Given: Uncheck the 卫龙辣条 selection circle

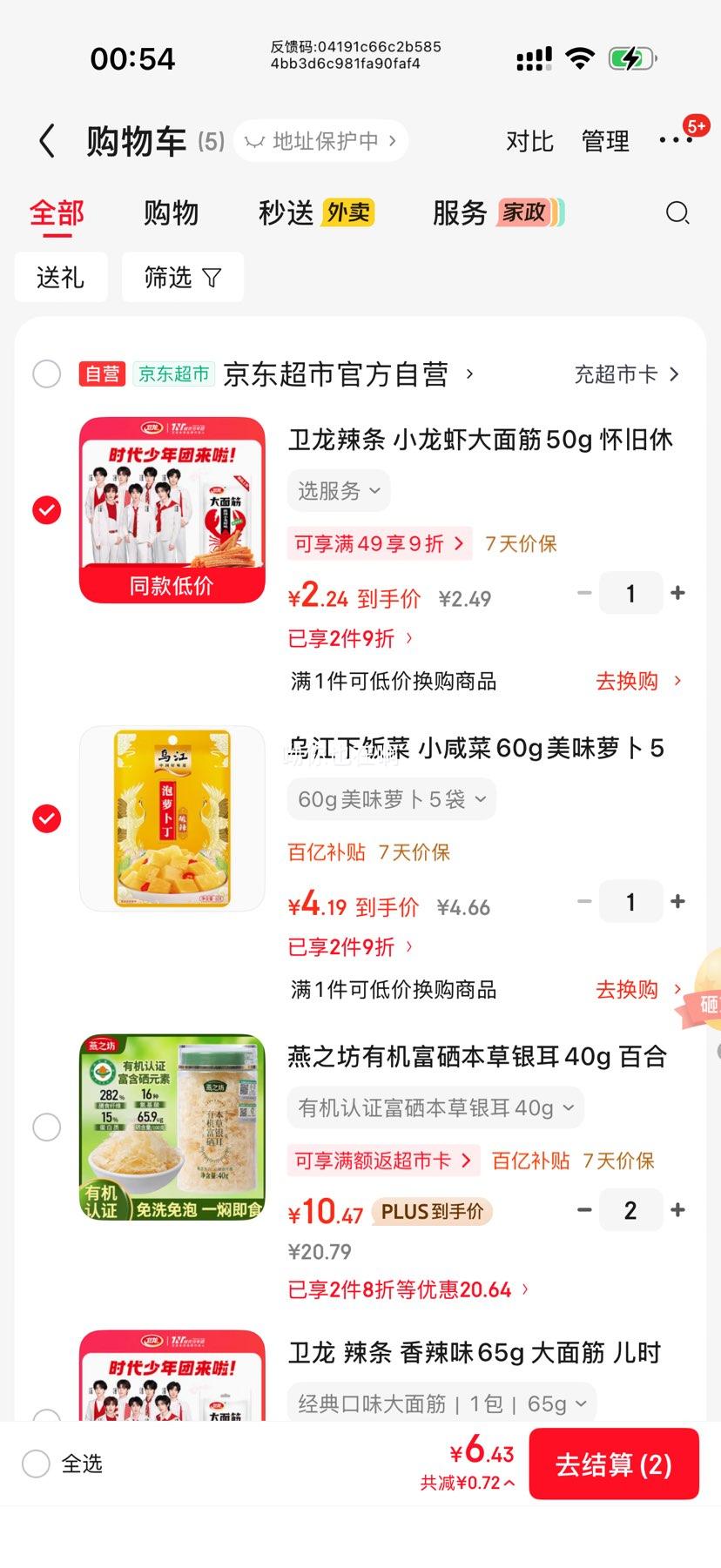Looking at the screenshot, I should 47,510.
